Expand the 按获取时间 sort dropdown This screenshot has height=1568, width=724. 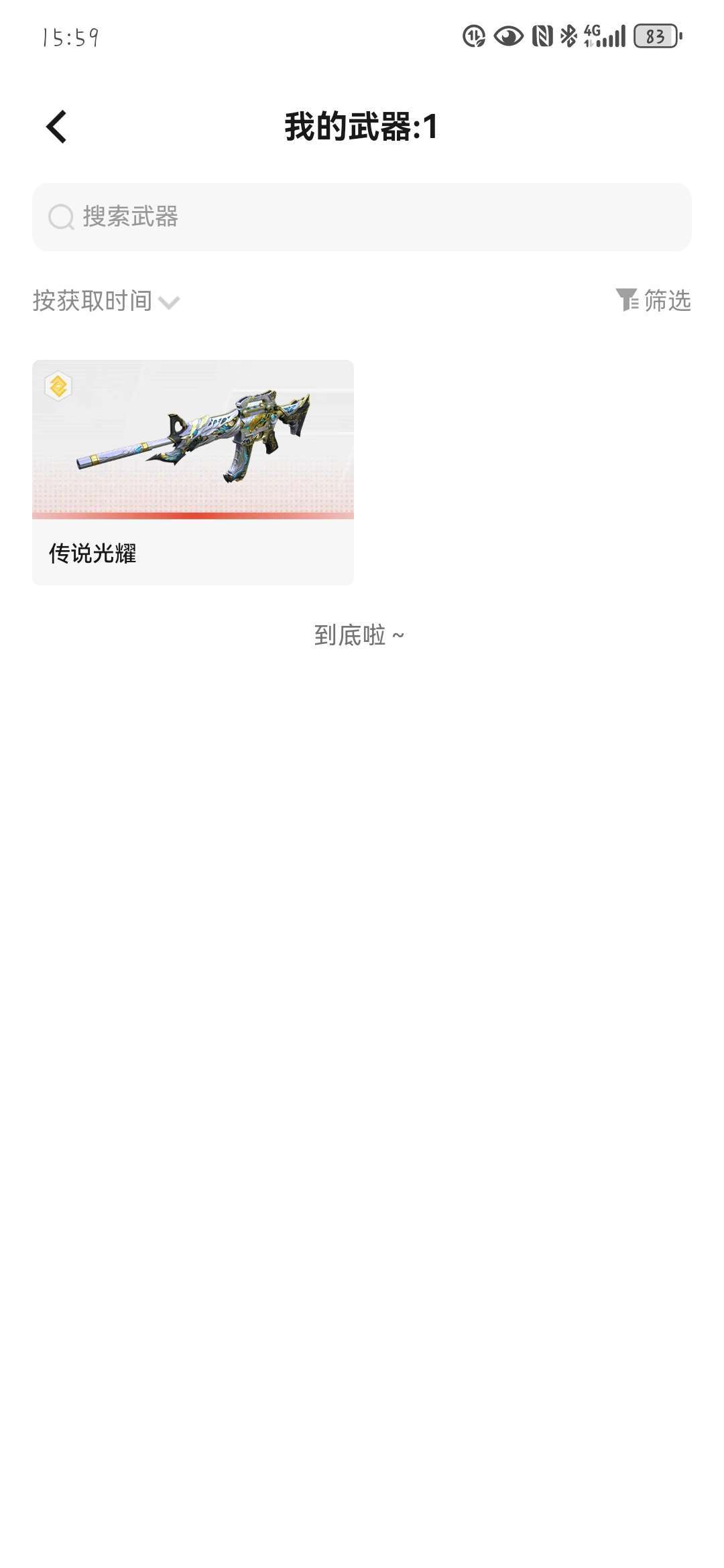[106, 302]
